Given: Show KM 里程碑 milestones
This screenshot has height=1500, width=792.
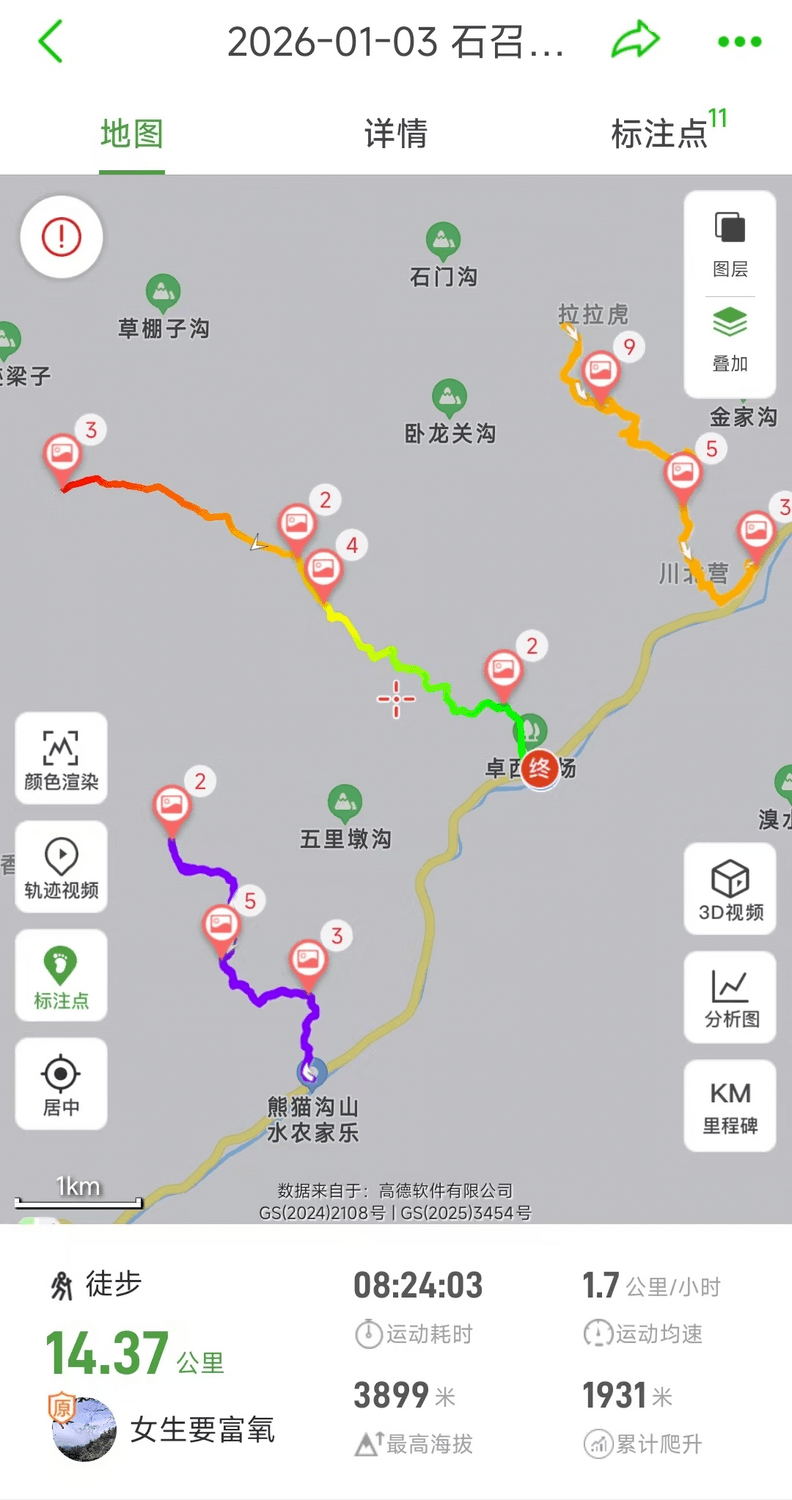Looking at the screenshot, I should [730, 1106].
